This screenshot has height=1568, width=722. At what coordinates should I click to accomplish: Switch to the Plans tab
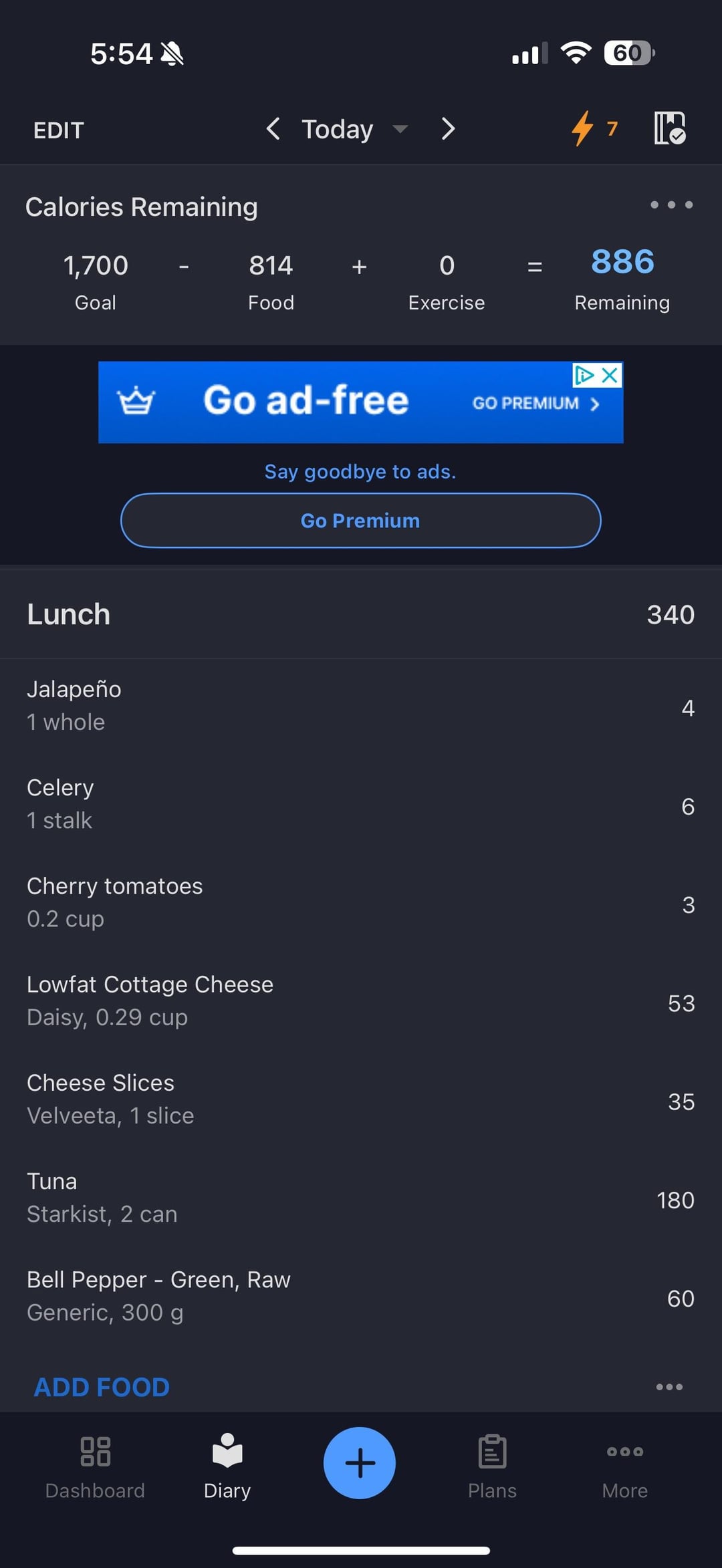tap(492, 1467)
